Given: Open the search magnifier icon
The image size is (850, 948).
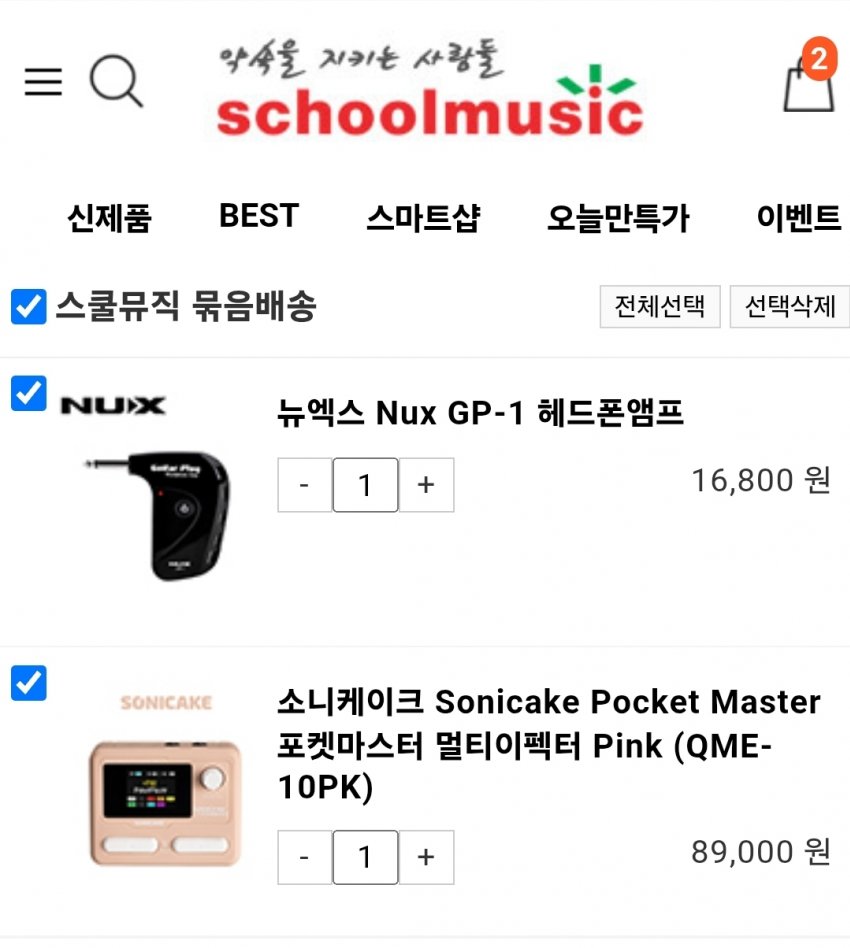Looking at the screenshot, I should click(x=116, y=80).
